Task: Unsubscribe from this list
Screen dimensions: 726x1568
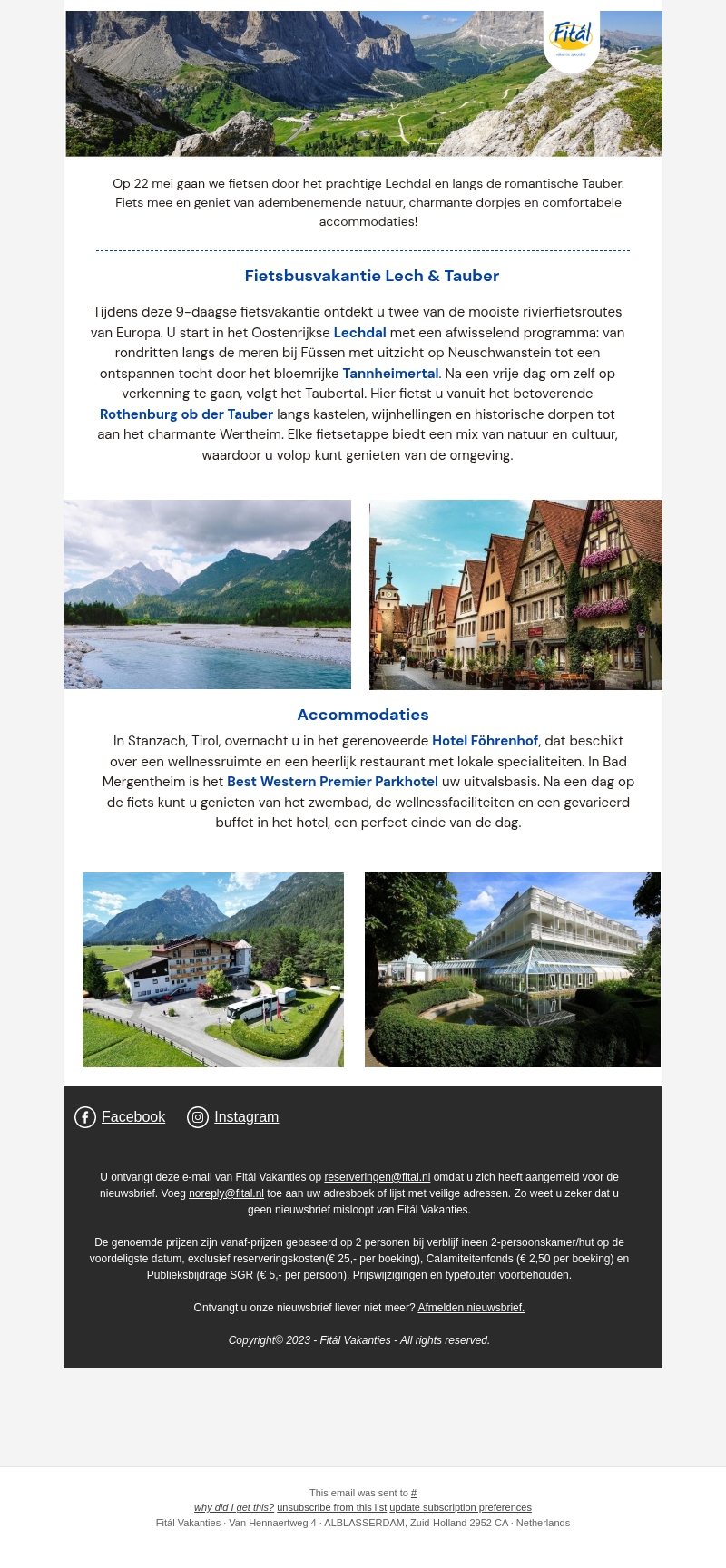Action: point(331,1507)
